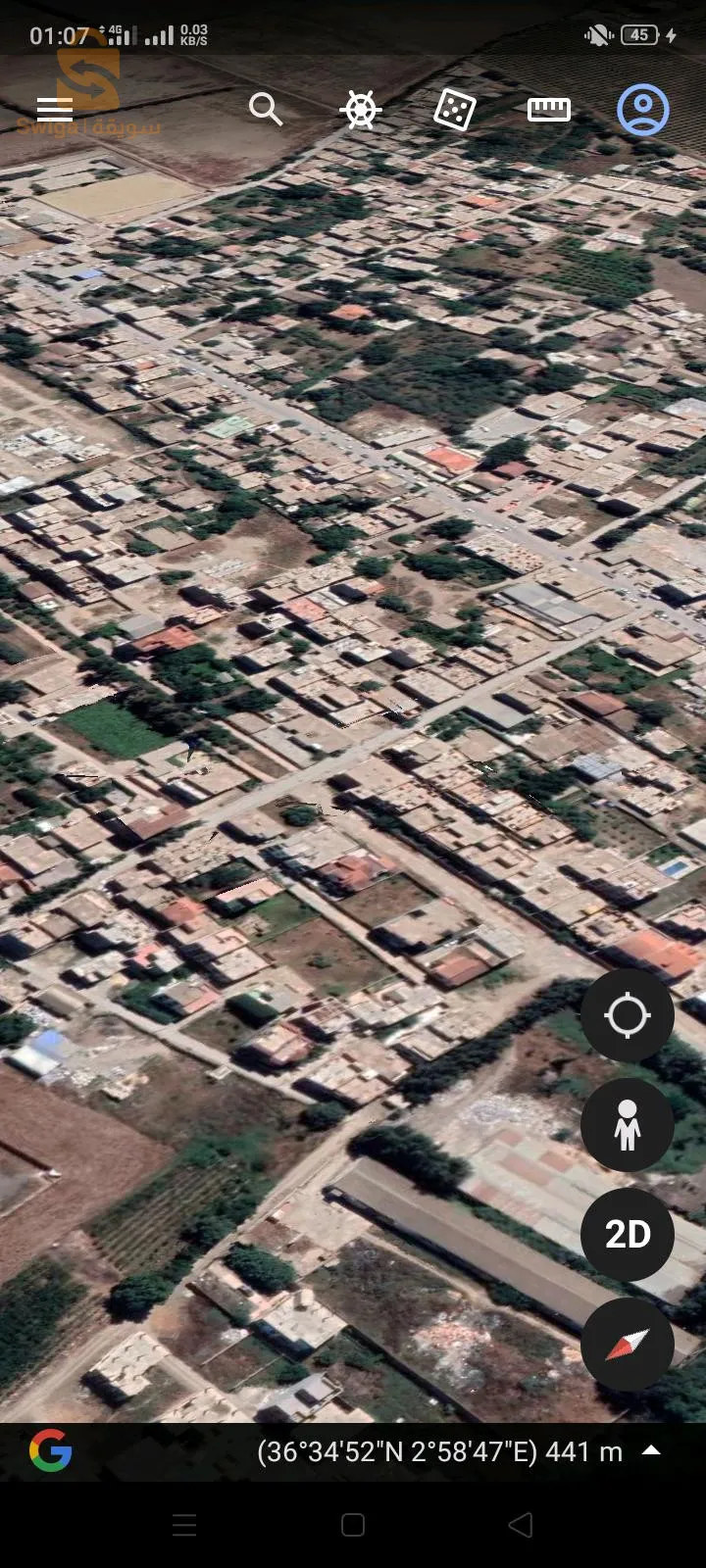Image resolution: width=706 pixels, height=1568 pixels.
Task: Switch the view to 2D
Action: pyautogui.click(x=628, y=1234)
